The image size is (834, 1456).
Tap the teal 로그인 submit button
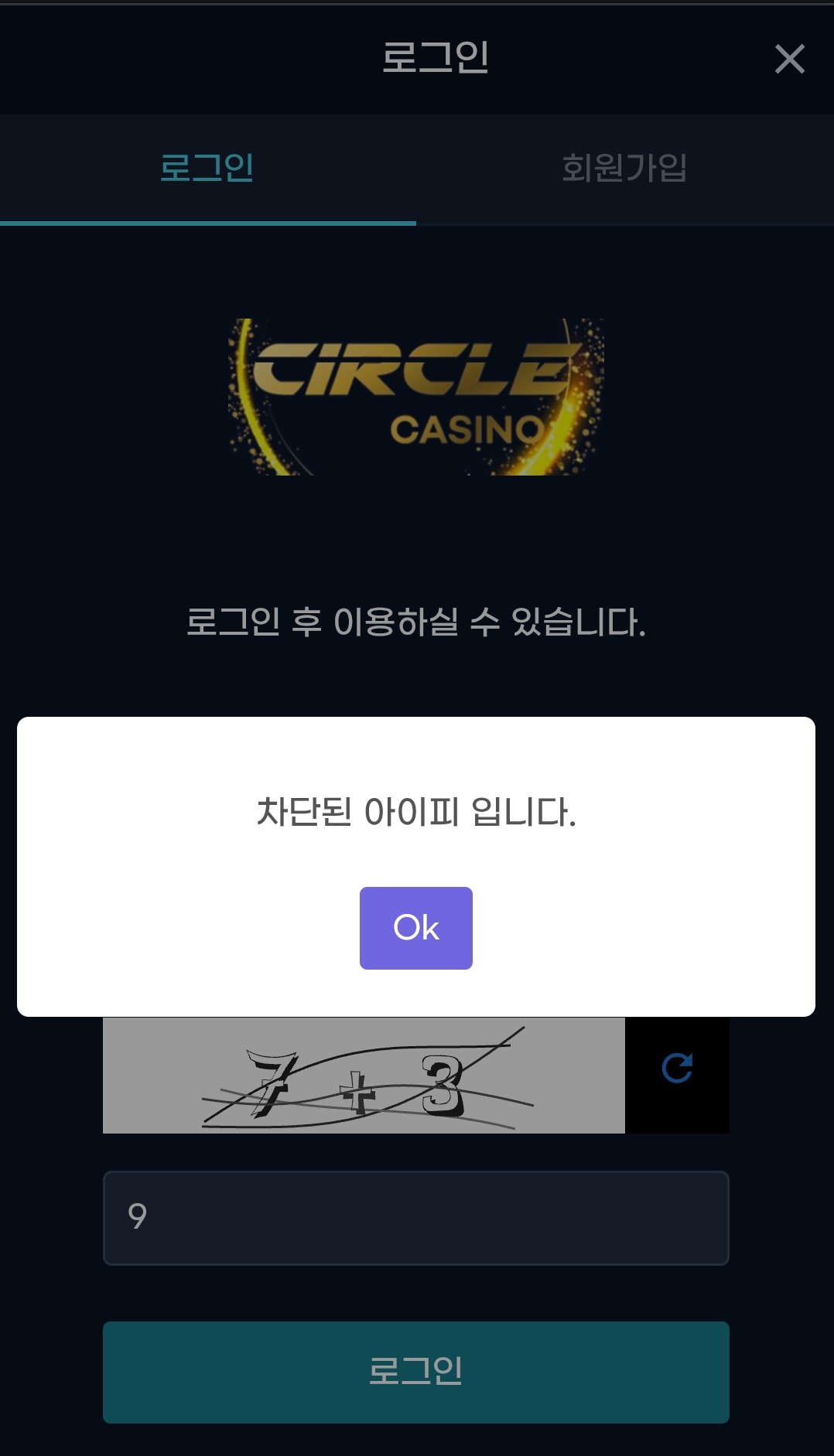click(415, 1372)
